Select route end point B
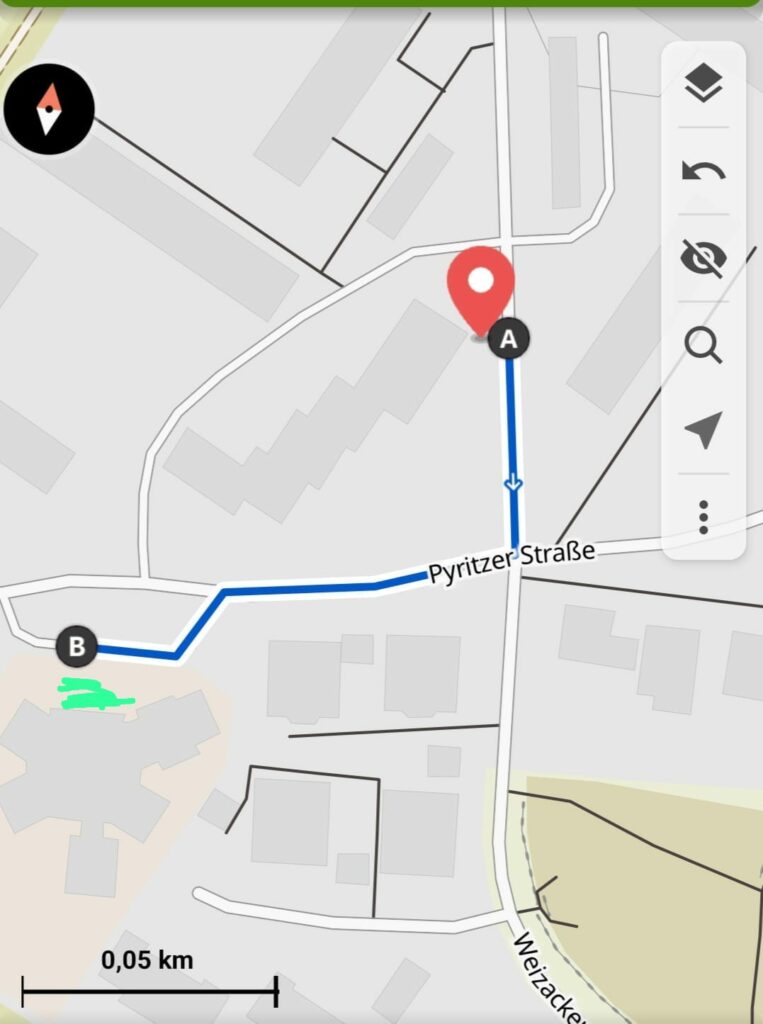 (76, 646)
